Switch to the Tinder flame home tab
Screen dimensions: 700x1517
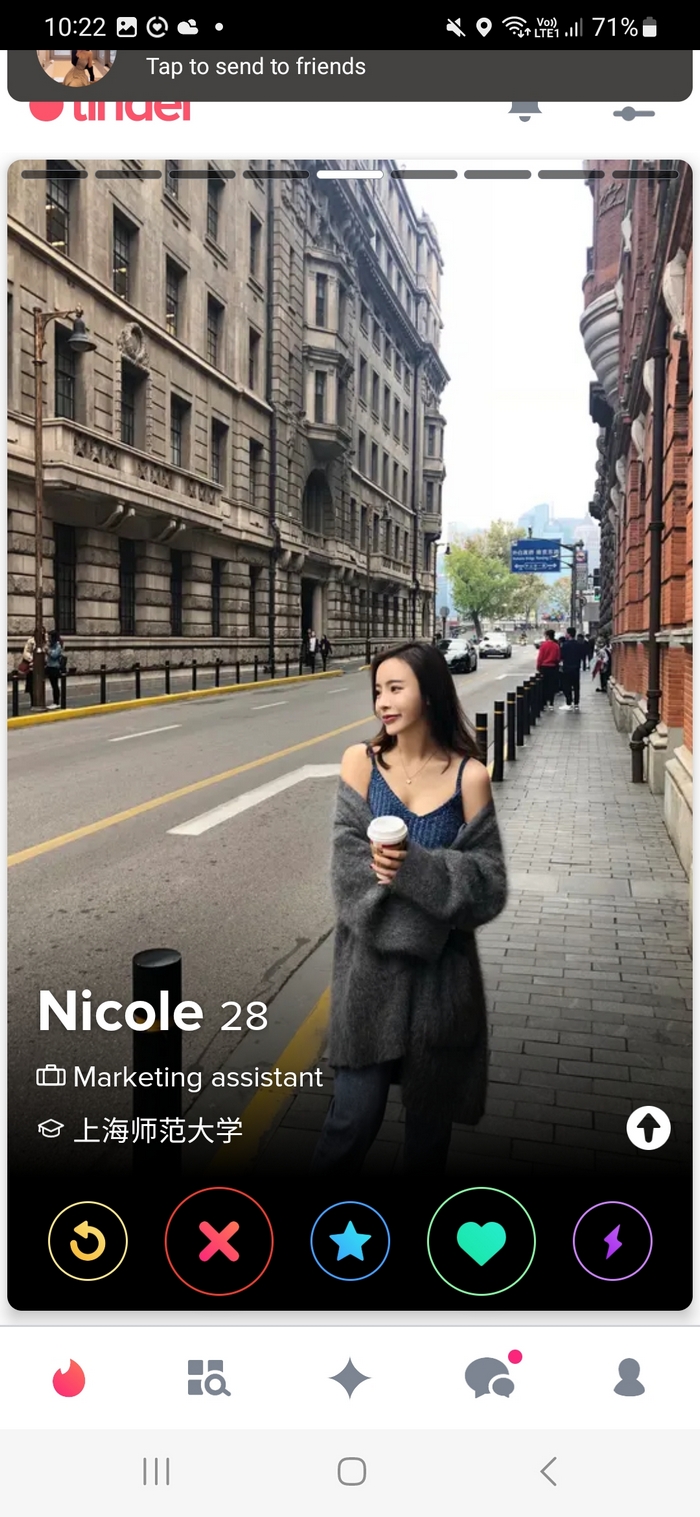[69, 1379]
